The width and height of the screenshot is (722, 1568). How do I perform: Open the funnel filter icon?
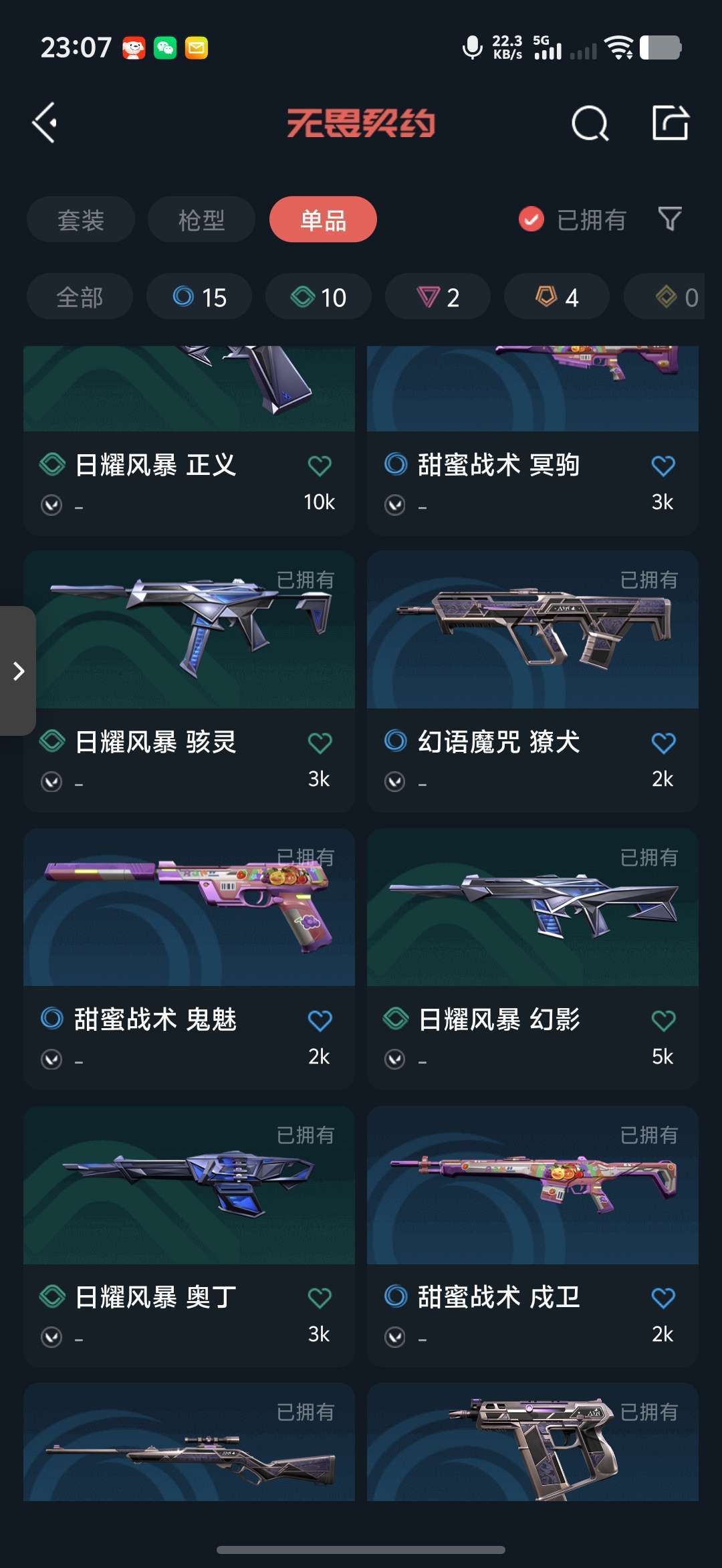[x=670, y=219]
